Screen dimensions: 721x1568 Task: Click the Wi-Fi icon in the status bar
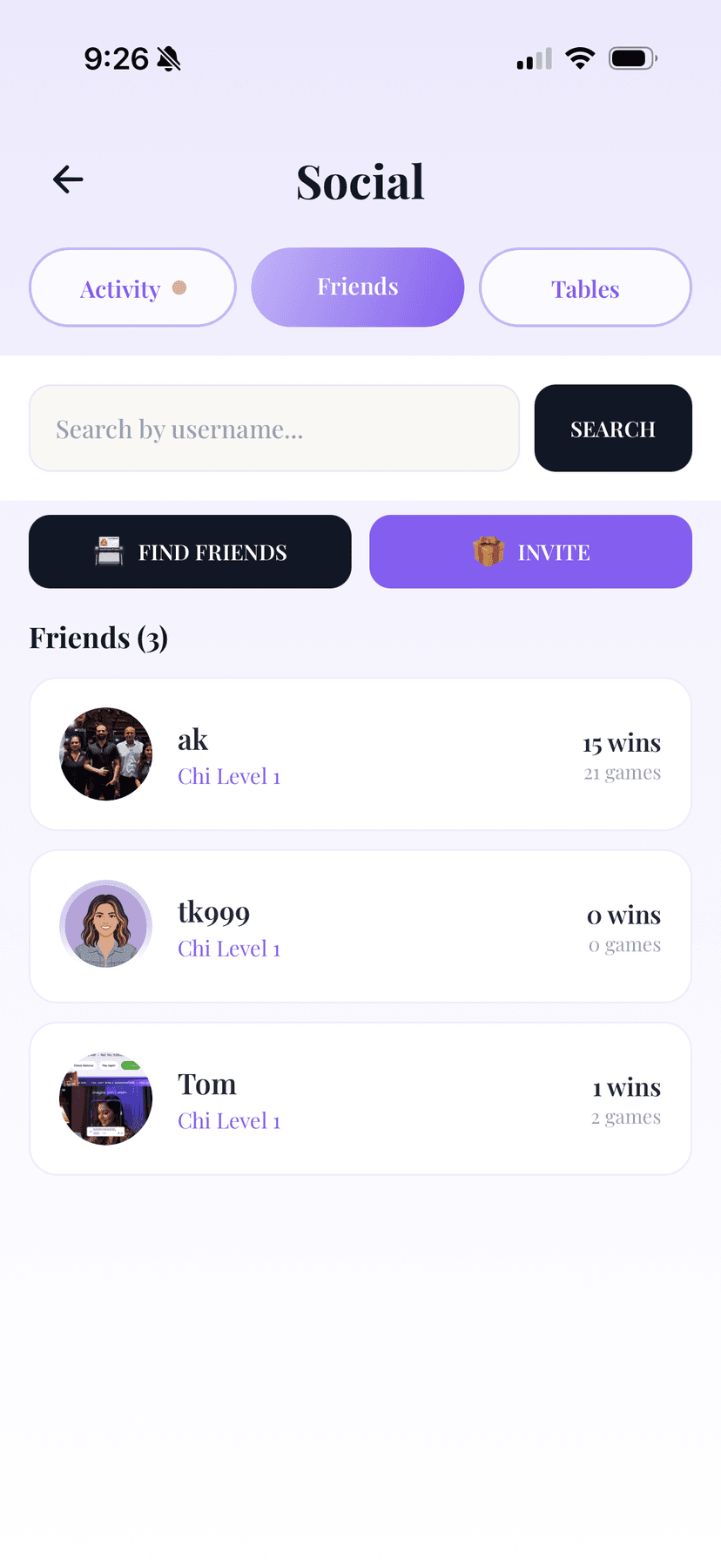(x=579, y=57)
